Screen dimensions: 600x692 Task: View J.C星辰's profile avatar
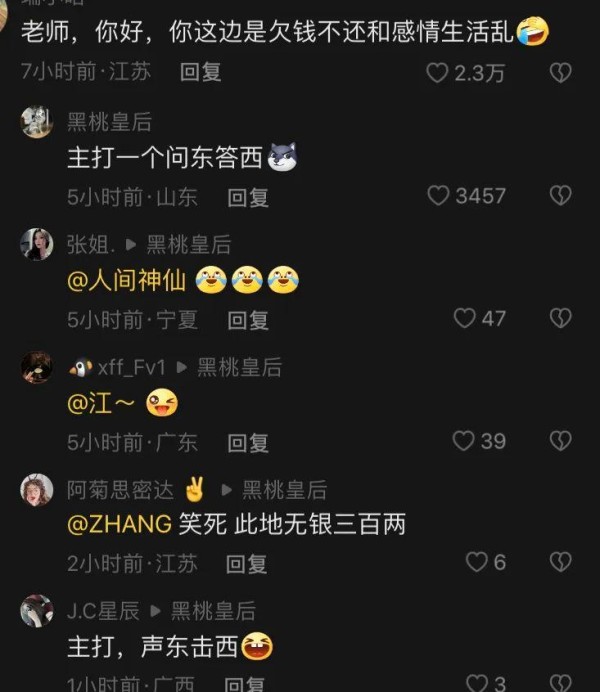[x=37, y=610]
